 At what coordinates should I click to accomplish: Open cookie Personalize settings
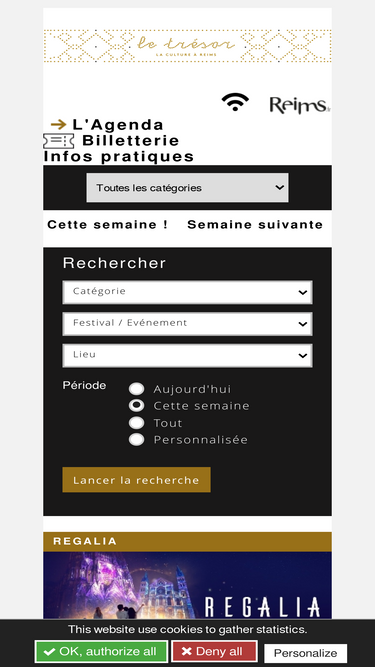(305, 653)
